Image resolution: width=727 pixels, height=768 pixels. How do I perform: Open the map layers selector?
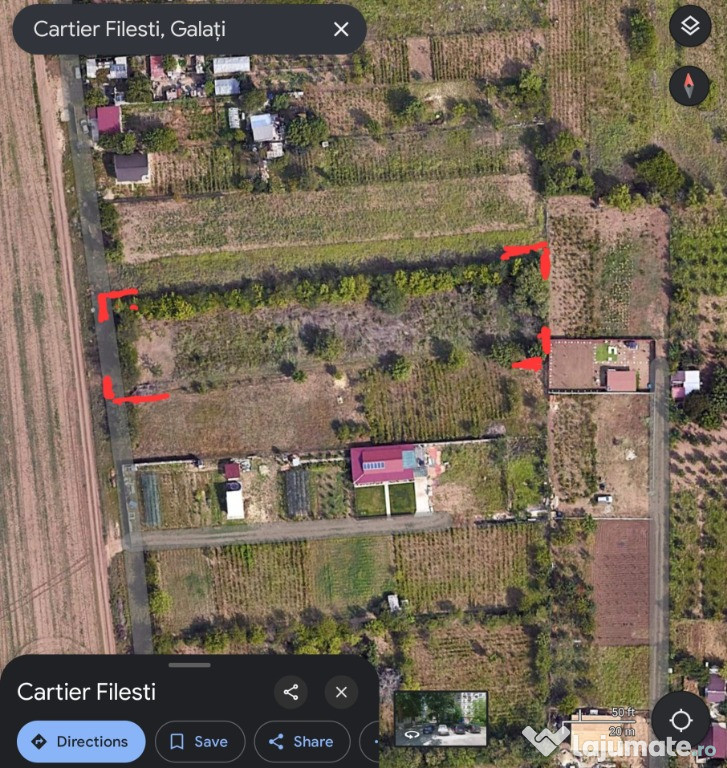click(689, 27)
